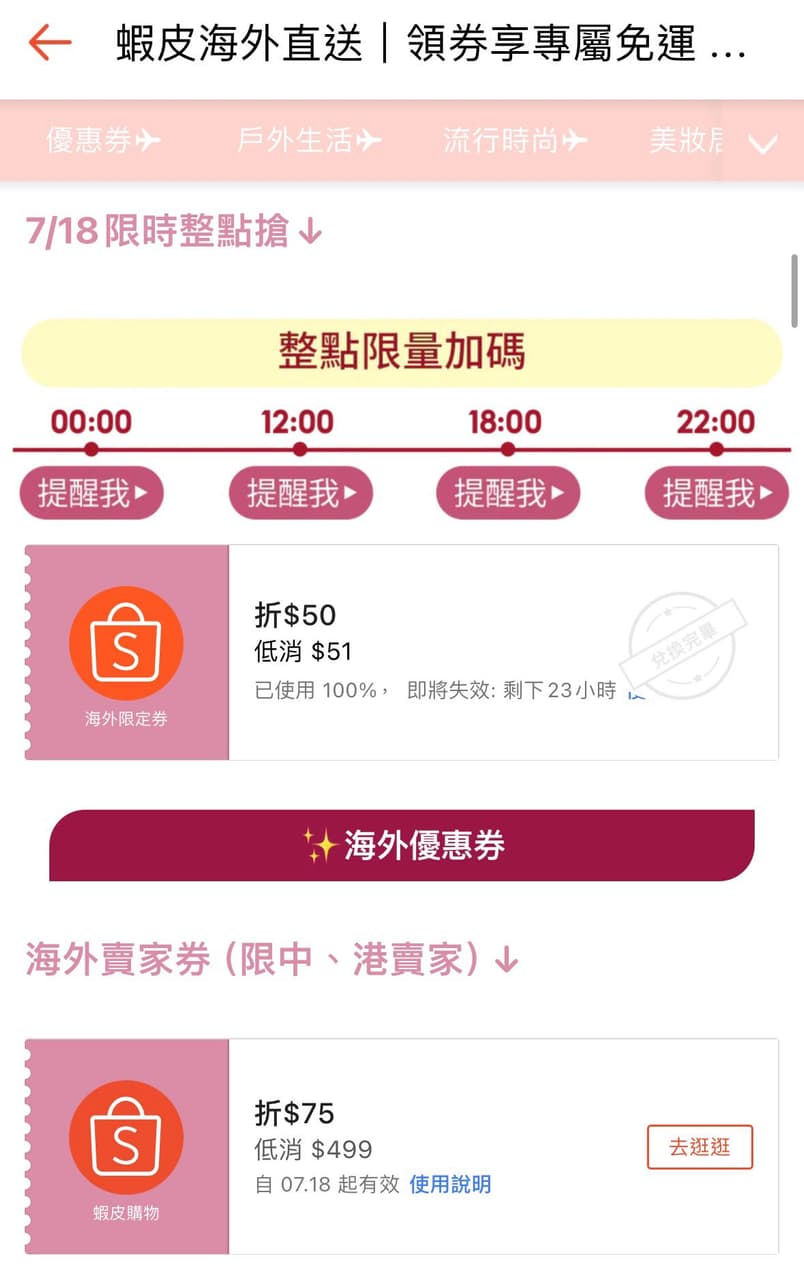Switch to the 優惠券 tab

tap(102, 141)
